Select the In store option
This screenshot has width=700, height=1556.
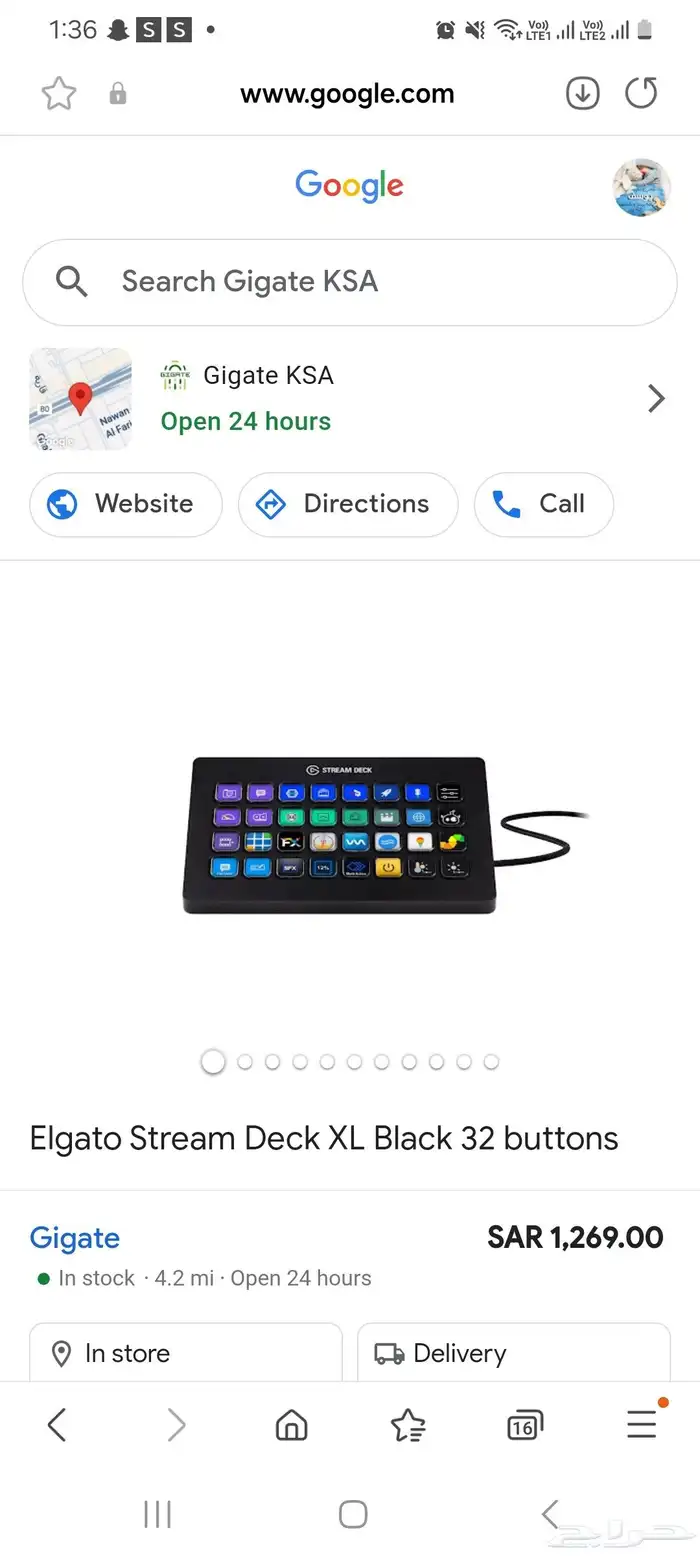[186, 1353]
